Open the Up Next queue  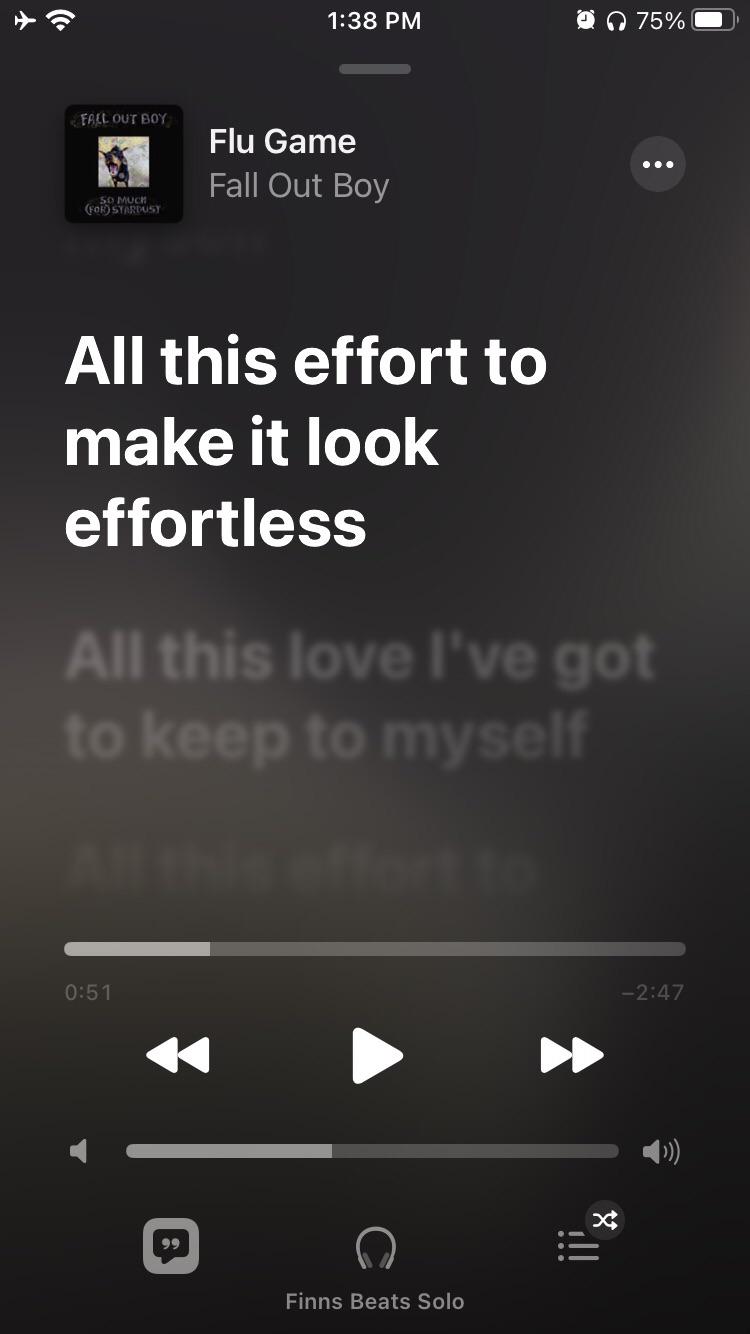579,1246
